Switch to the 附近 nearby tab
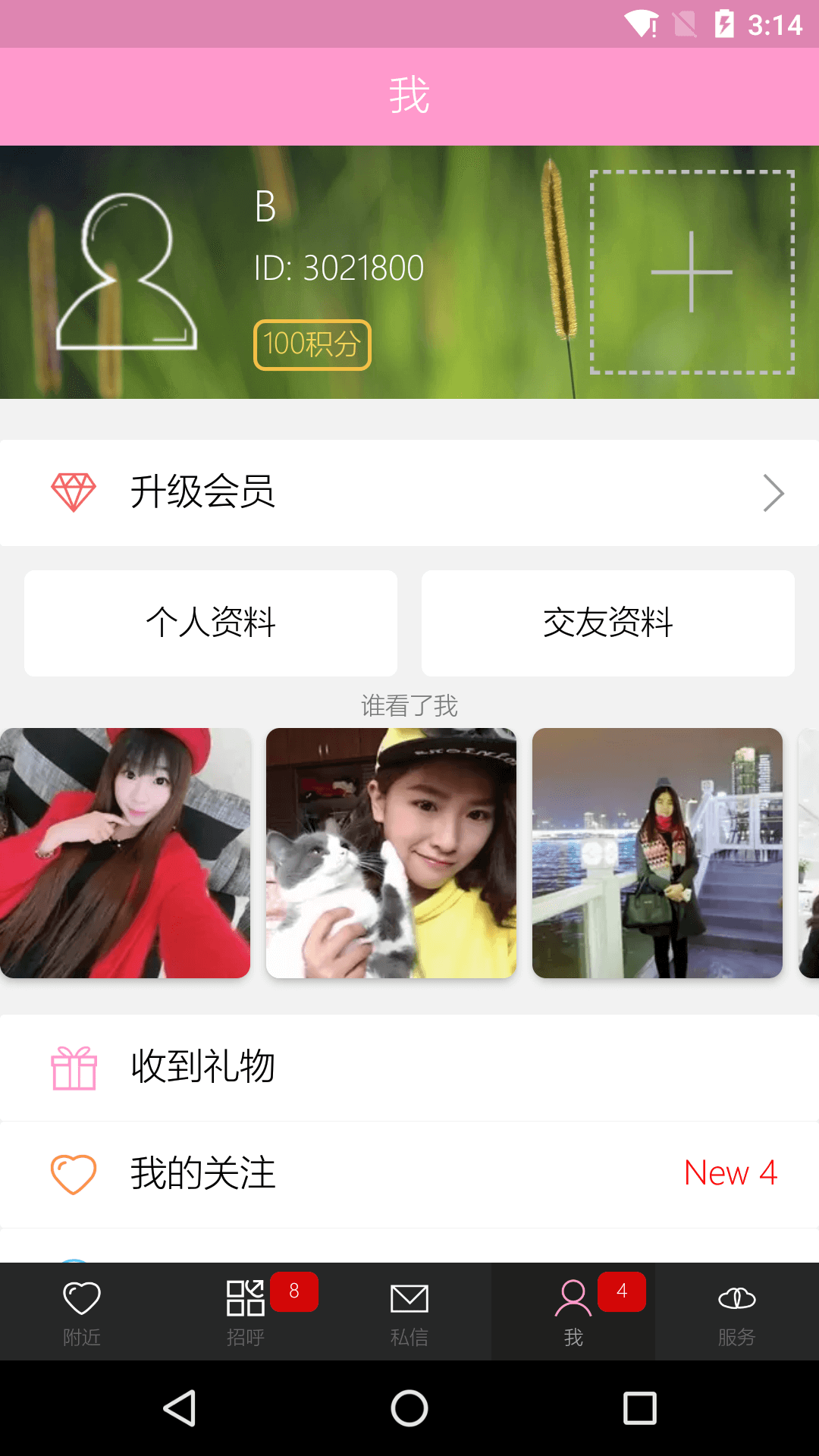 [82, 1312]
